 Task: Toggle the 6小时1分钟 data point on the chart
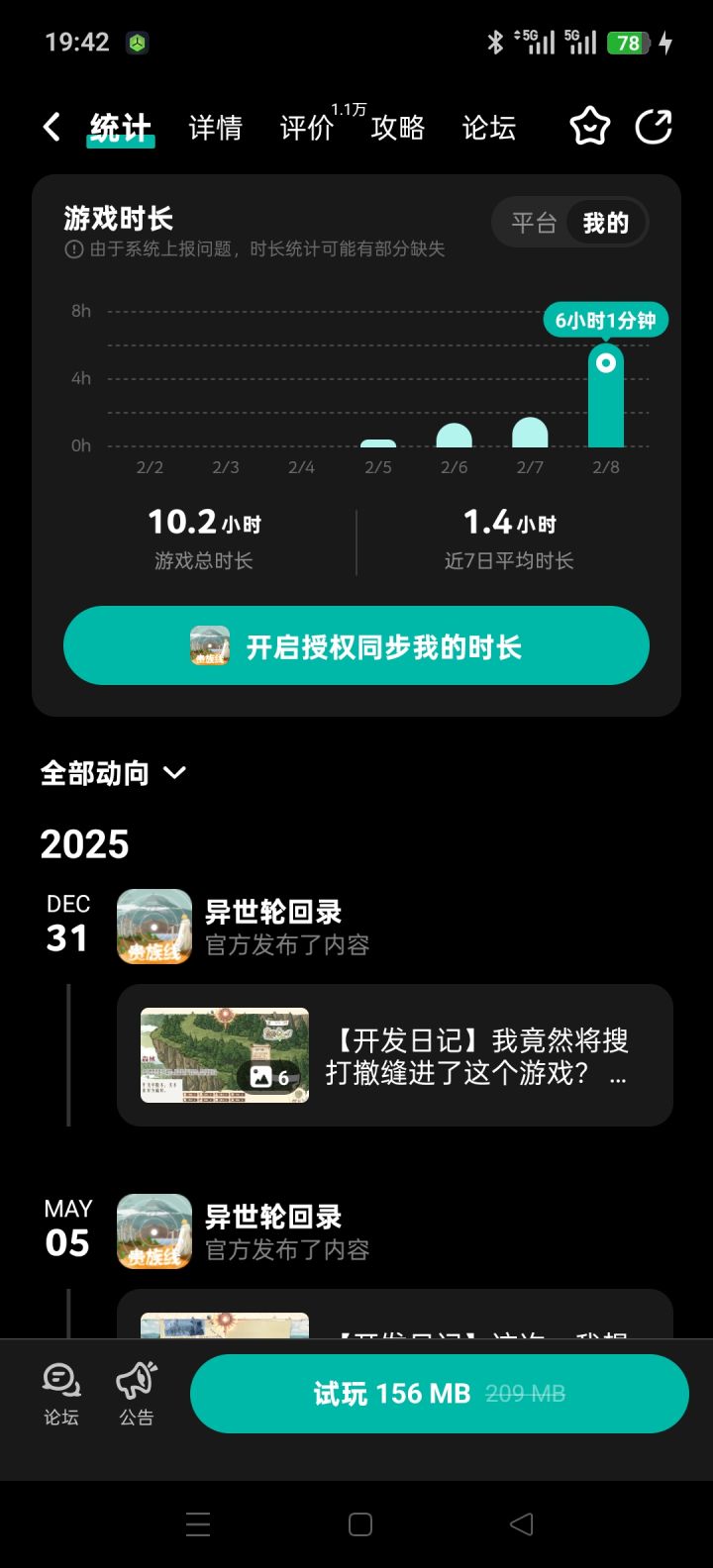click(x=606, y=362)
